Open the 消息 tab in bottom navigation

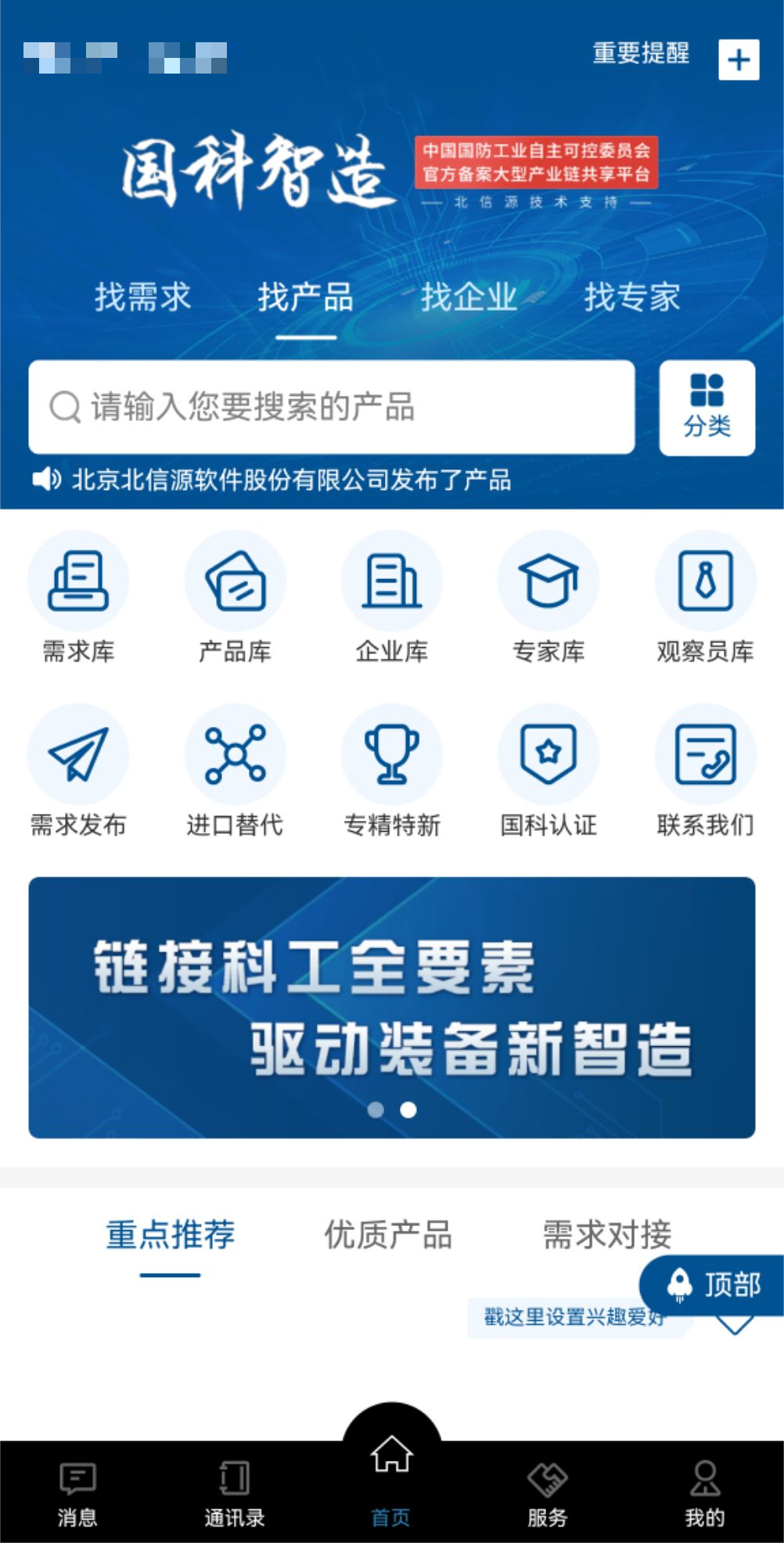tap(77, 1494)
